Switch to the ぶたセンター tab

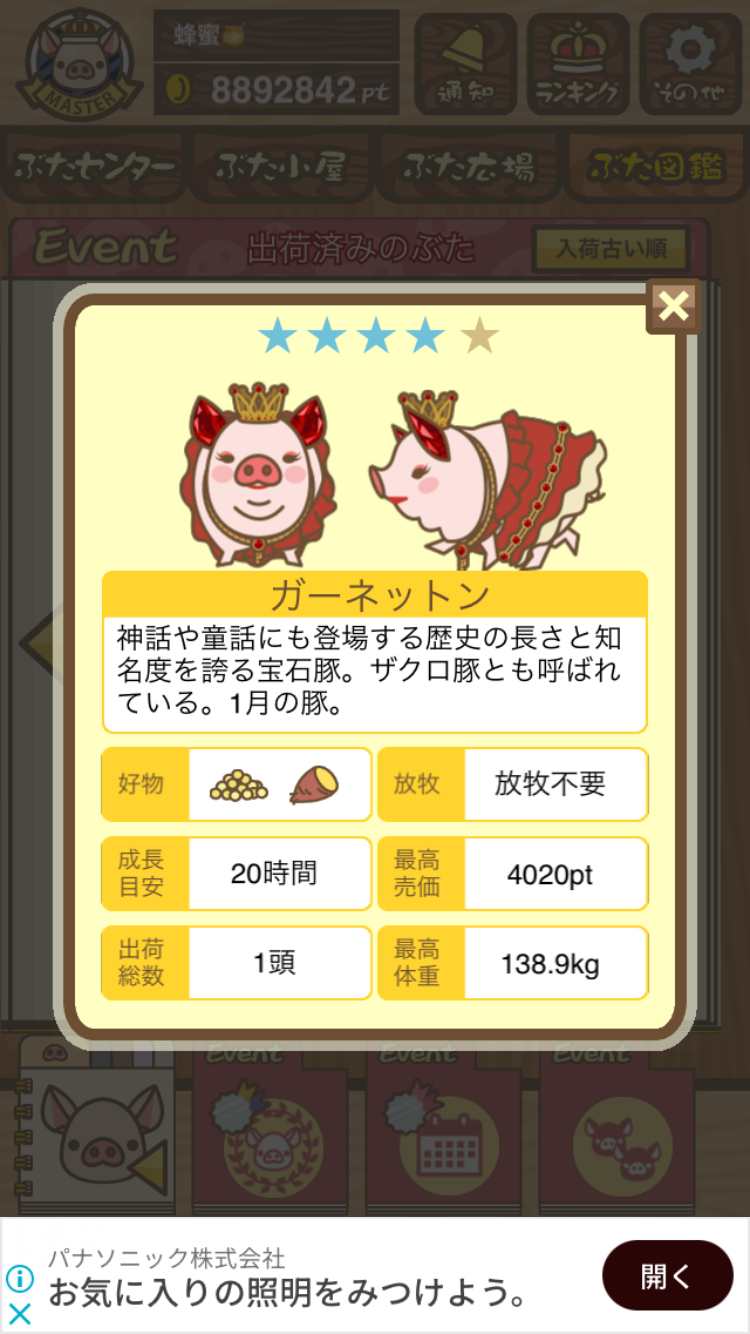[96, 168]
